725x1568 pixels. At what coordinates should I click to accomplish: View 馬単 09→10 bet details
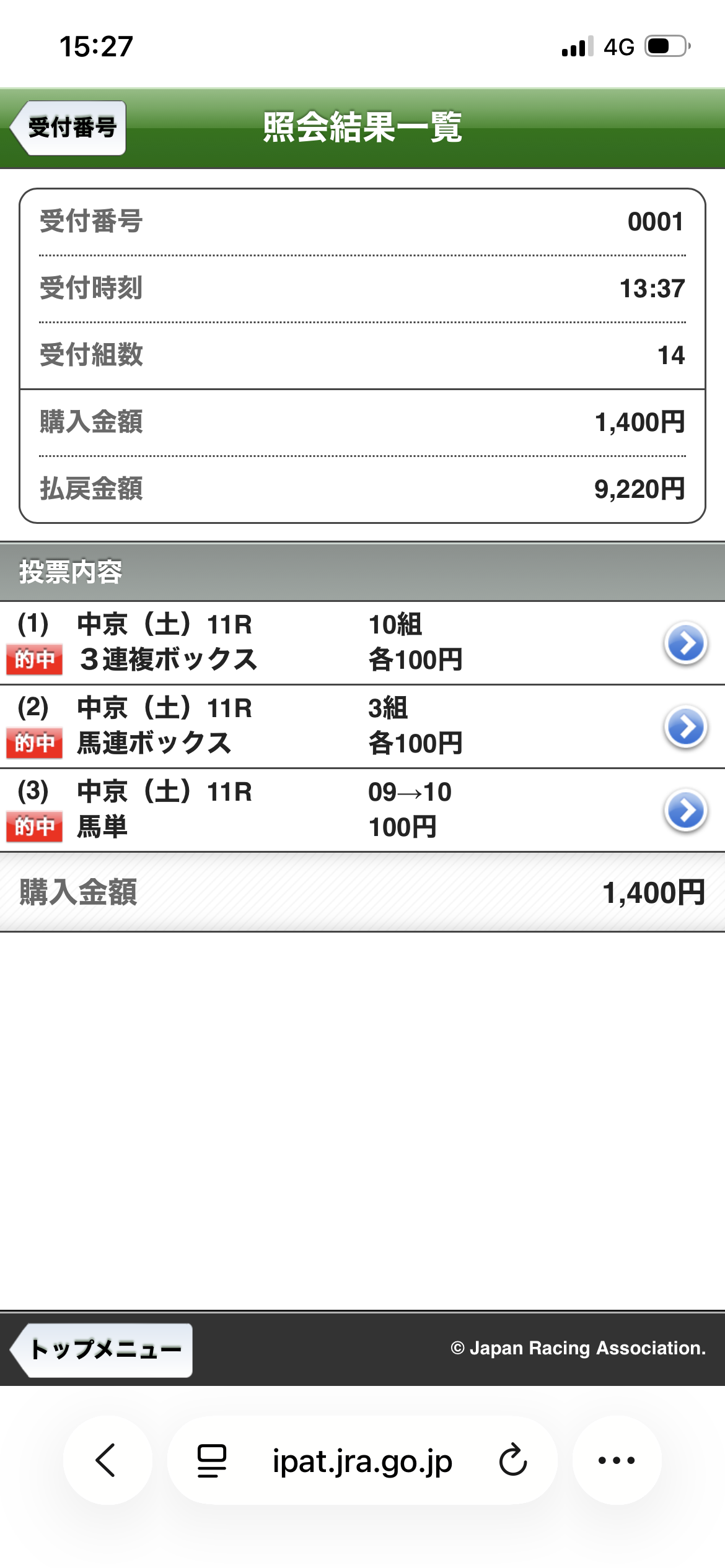tap(685, 811)
